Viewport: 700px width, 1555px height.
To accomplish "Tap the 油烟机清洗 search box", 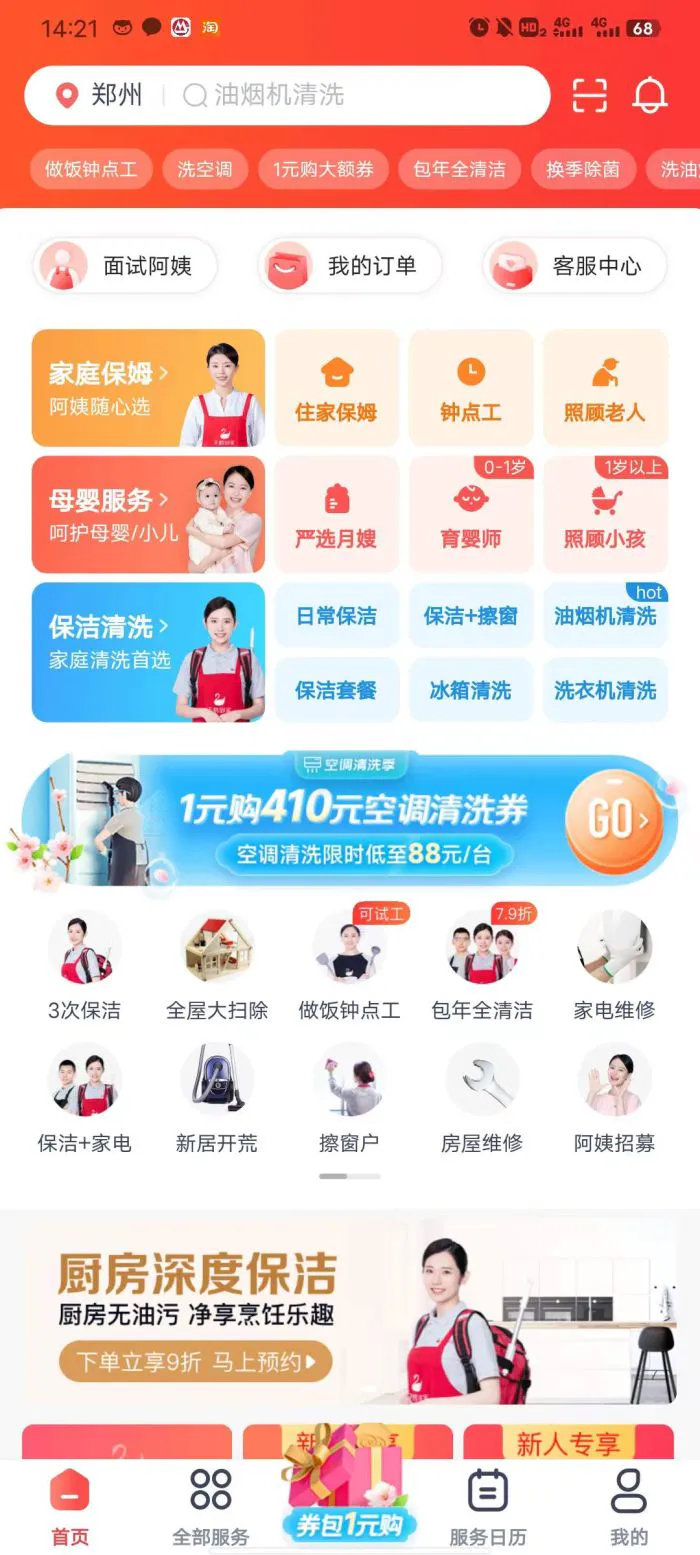I will [x=360, y=95].
